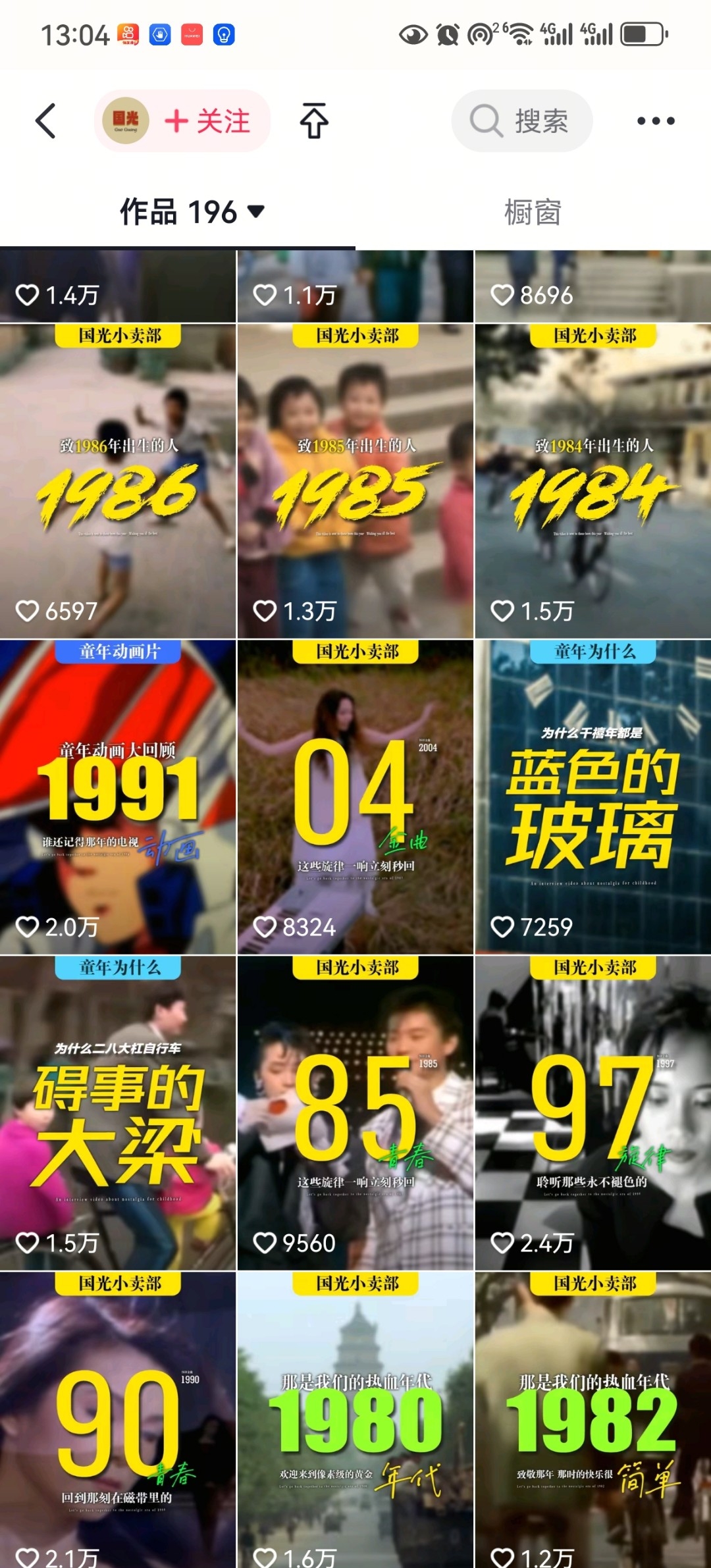This screenshot has width=711, height=1568.
Task: Open the 蓝色的玻璃 video
Action: point(593,797)
